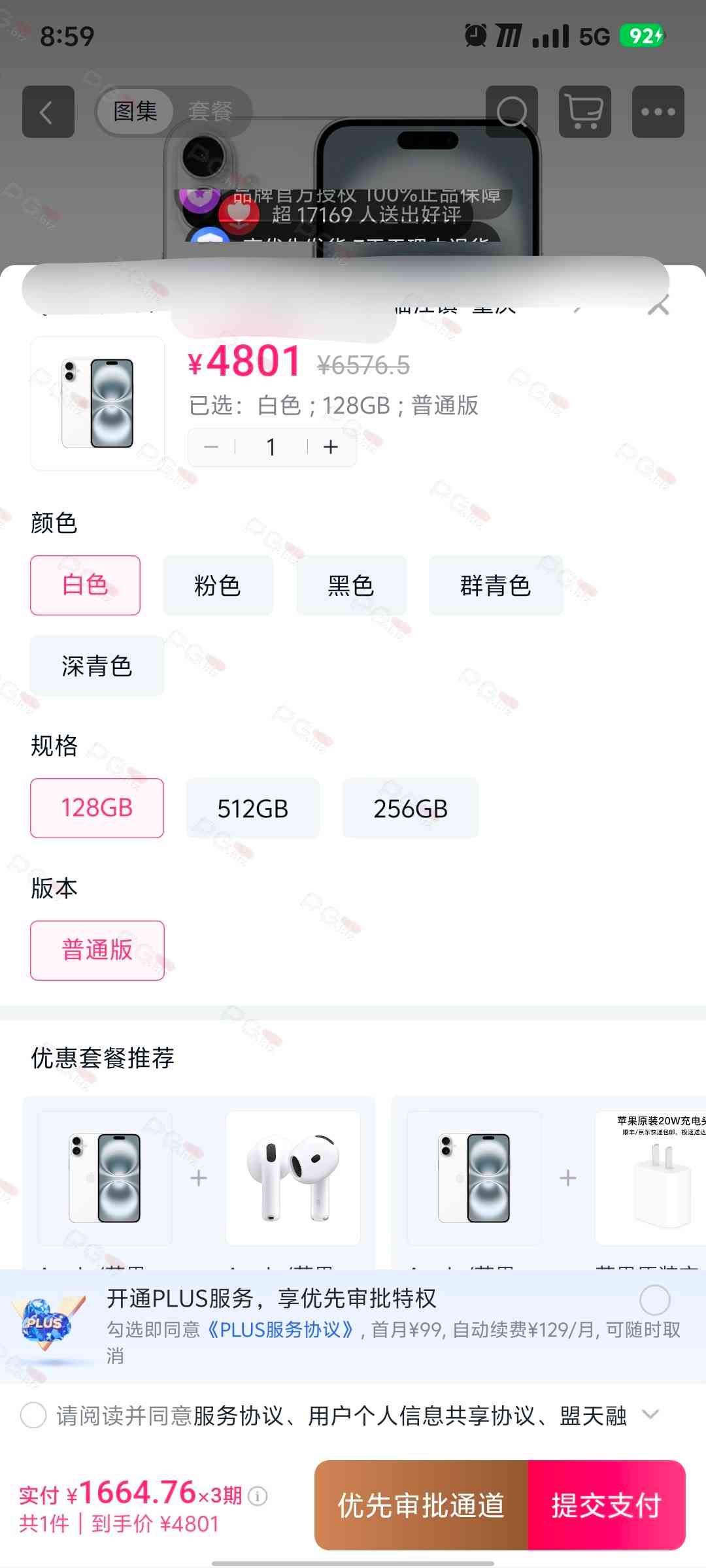Expand the agreements list chevron
Screen dimensions: 706x1568
point(650,1414)
